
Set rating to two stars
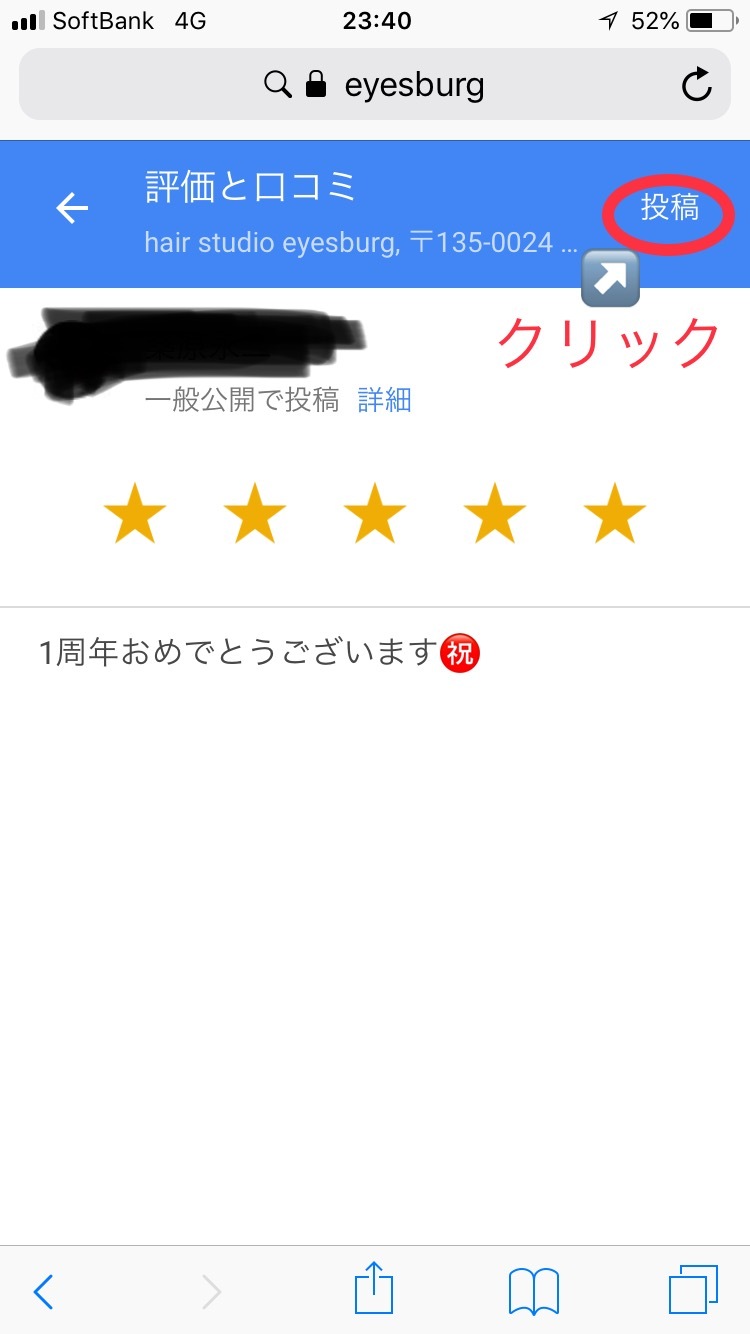255,512
